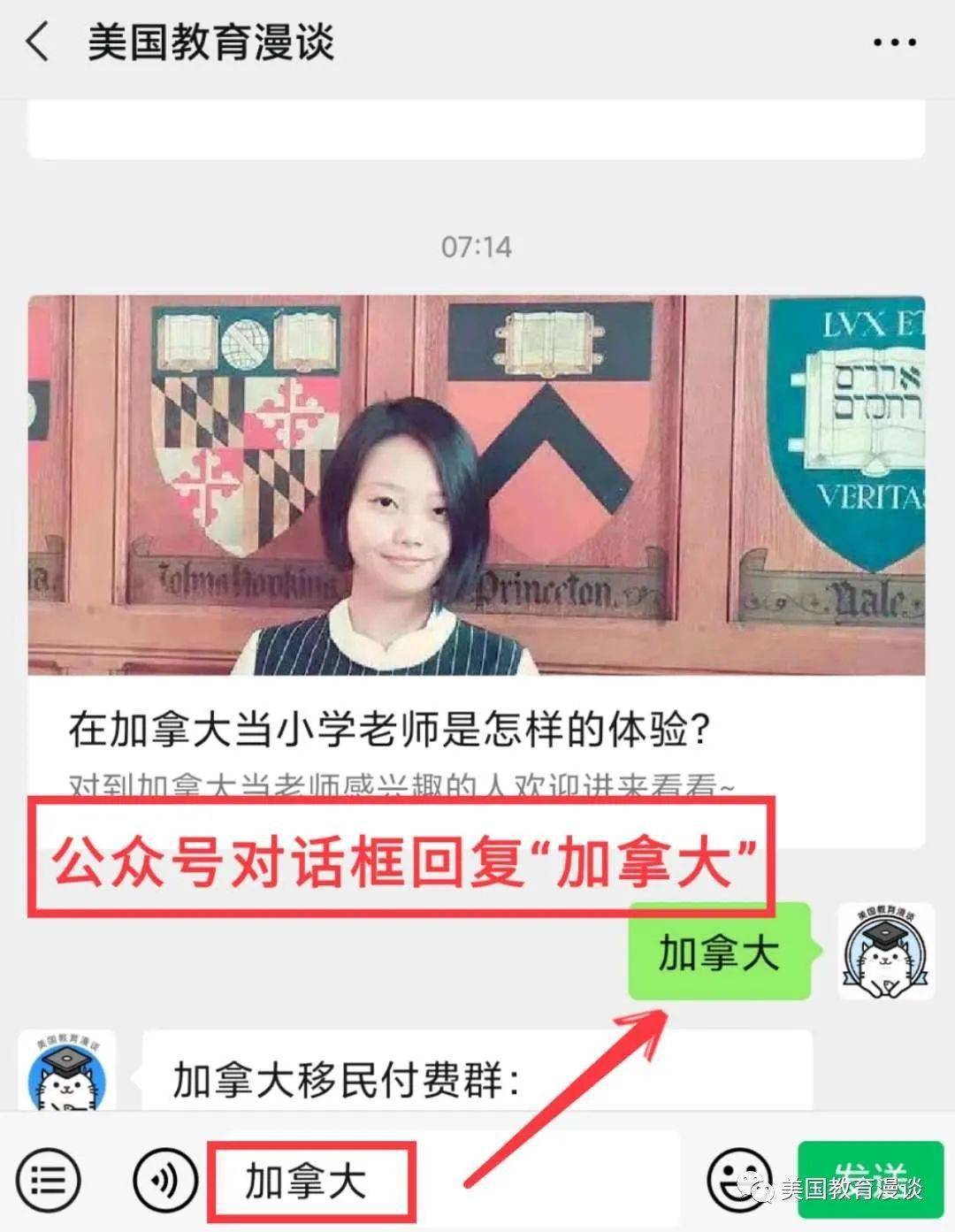Switch to voice input mode

(x=164, y=1179)
